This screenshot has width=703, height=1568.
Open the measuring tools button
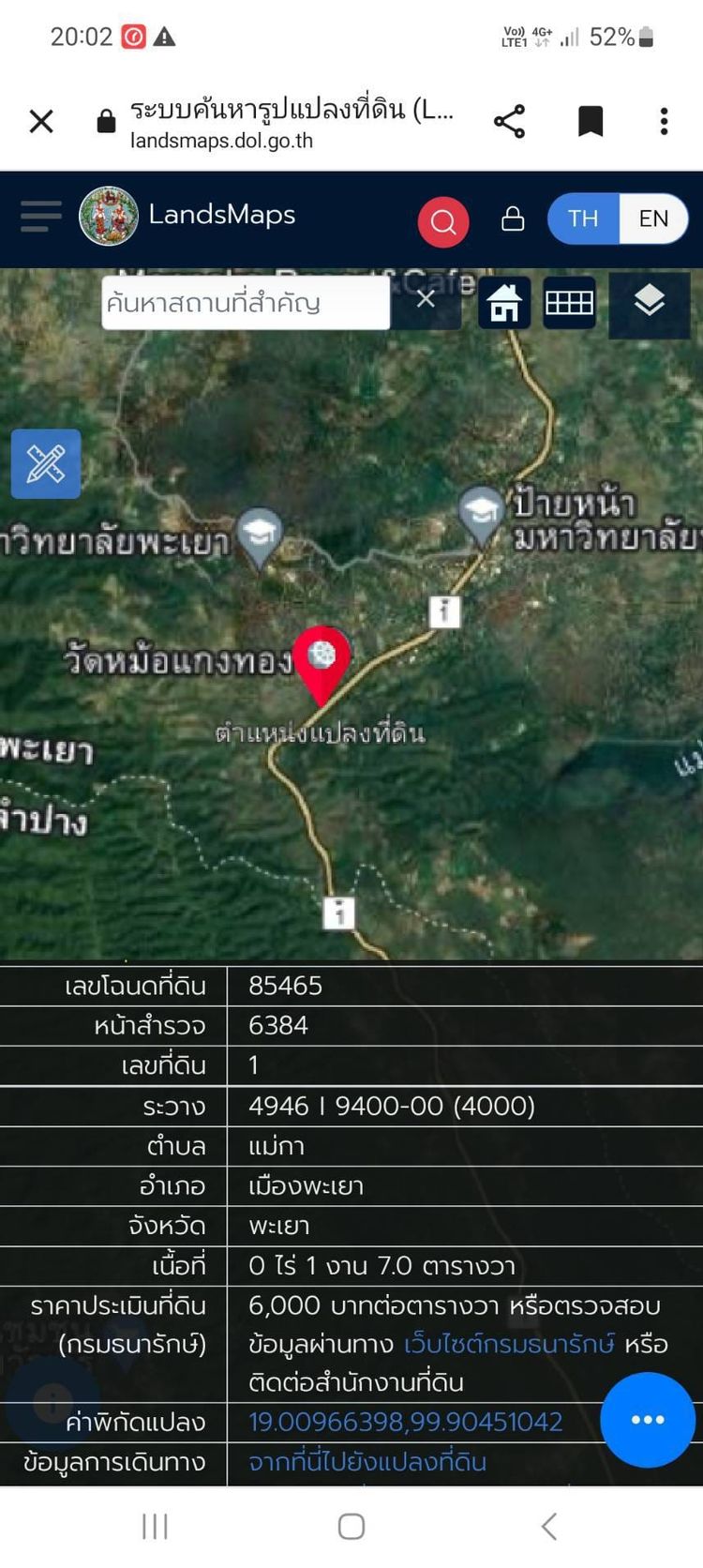click(x=46, y=463)
